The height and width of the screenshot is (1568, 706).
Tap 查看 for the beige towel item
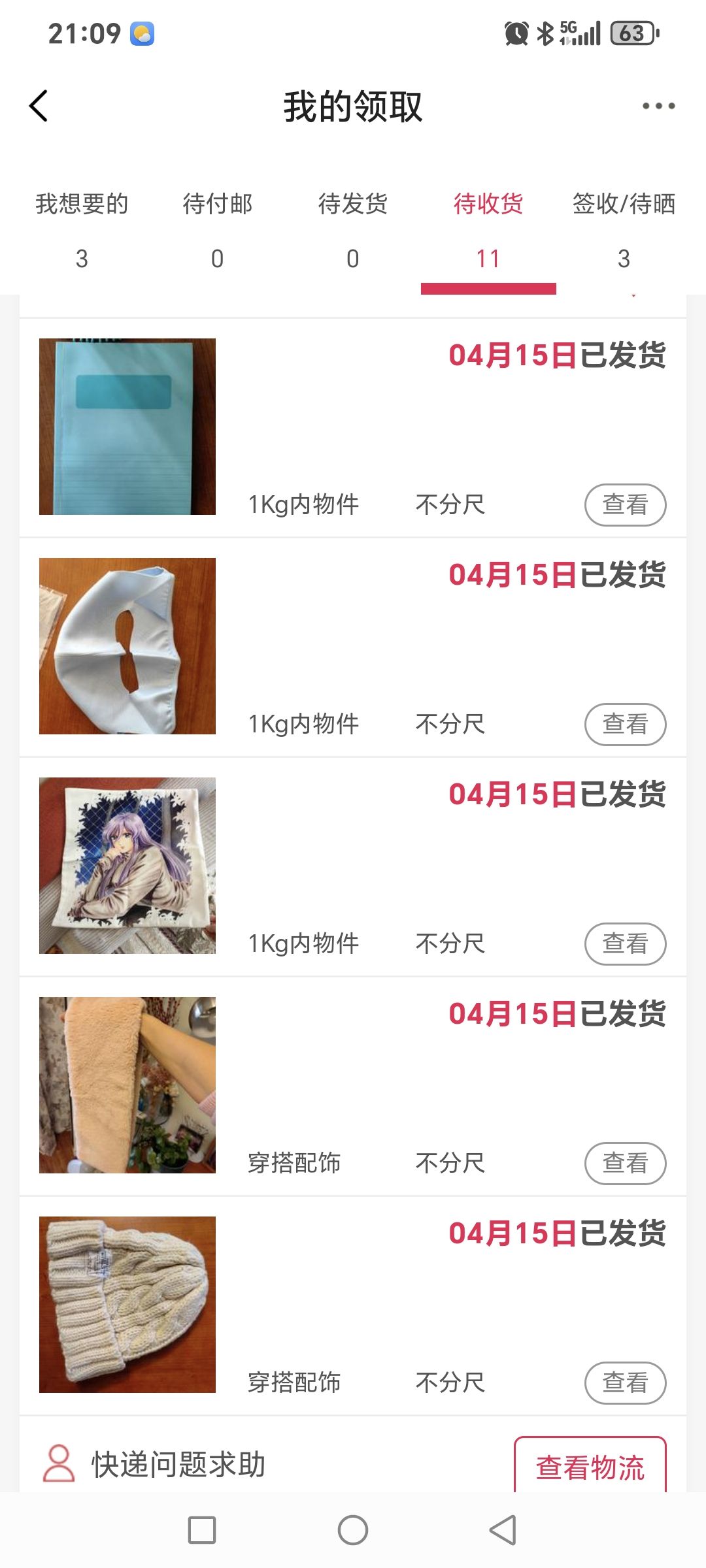point(625,1164)
